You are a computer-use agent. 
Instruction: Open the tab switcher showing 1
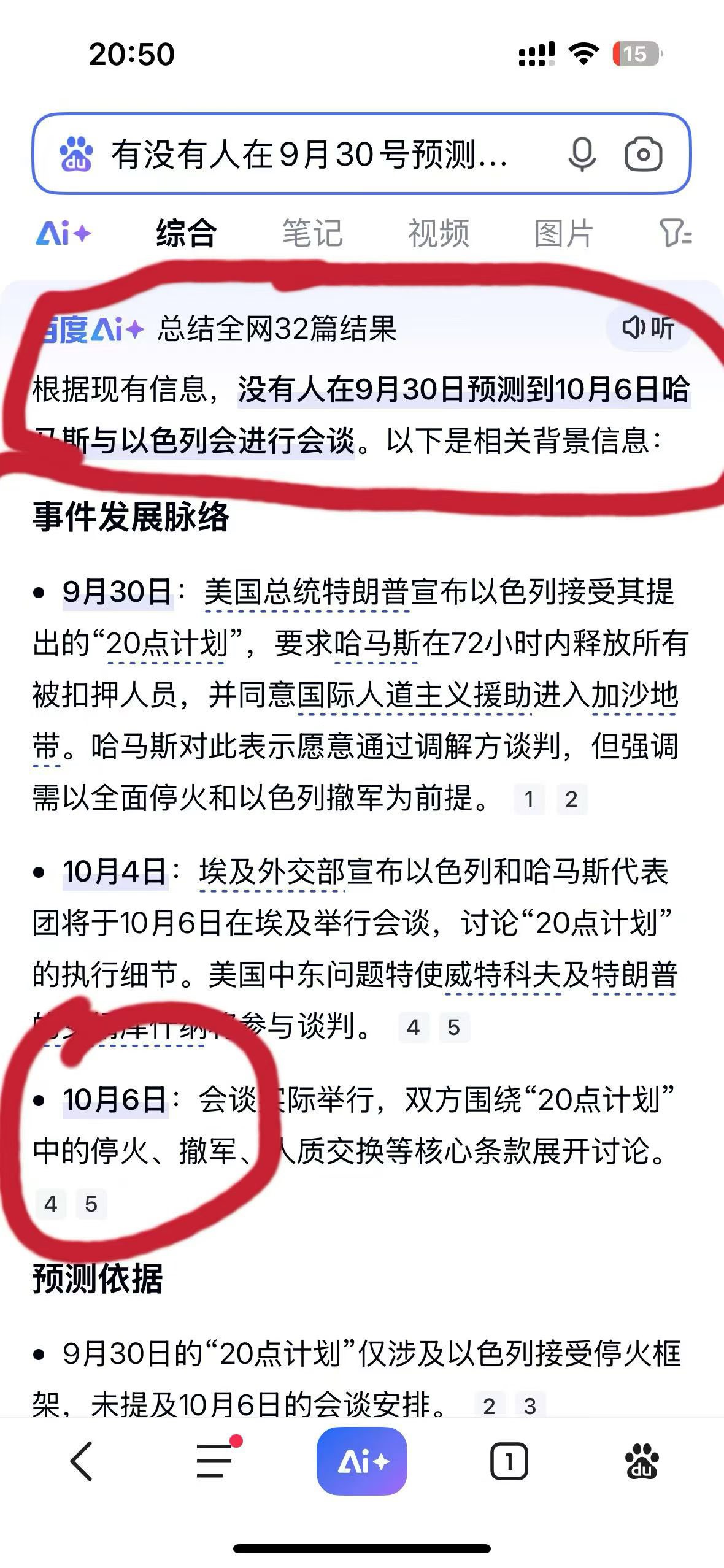(x=509, y=1461)
